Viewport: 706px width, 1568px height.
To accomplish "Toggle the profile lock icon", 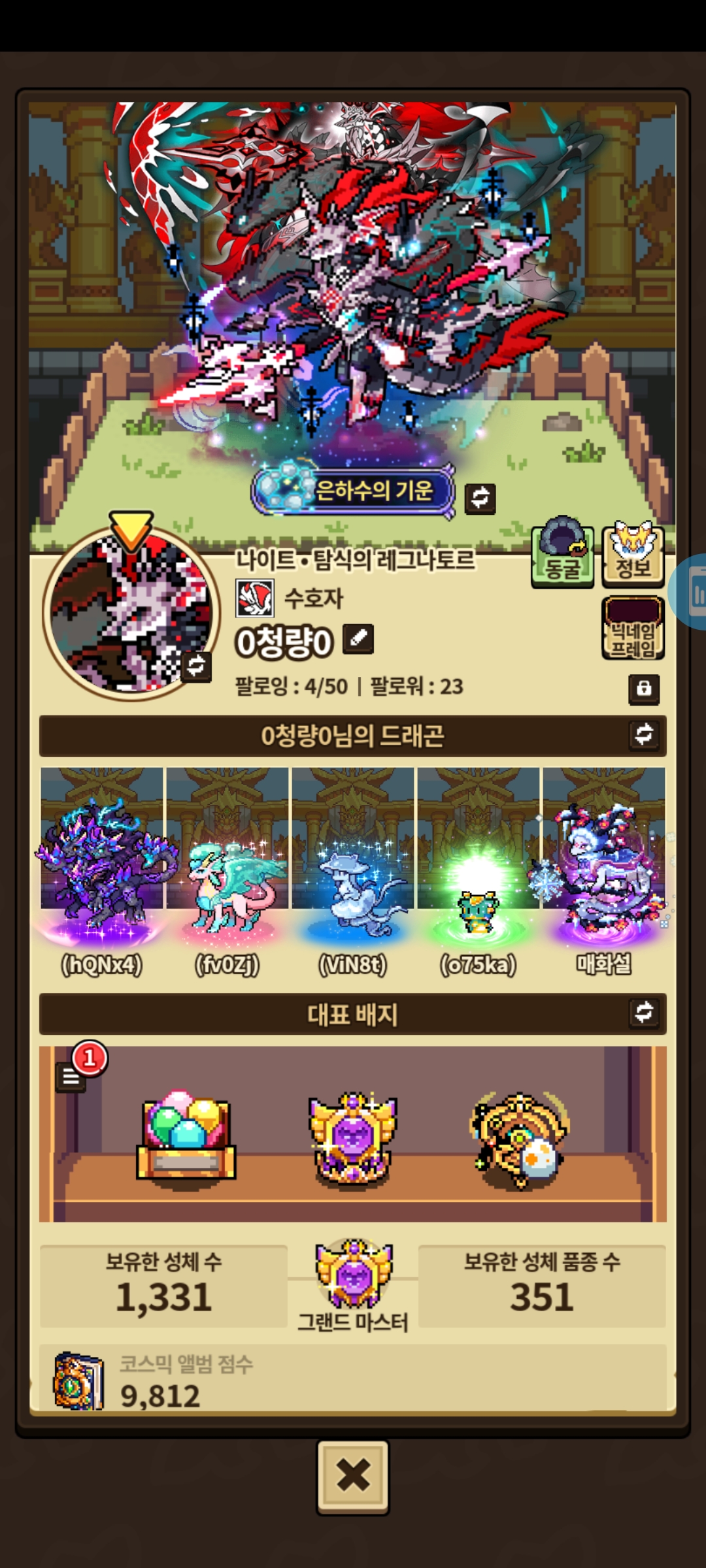I will coord(644,689).
